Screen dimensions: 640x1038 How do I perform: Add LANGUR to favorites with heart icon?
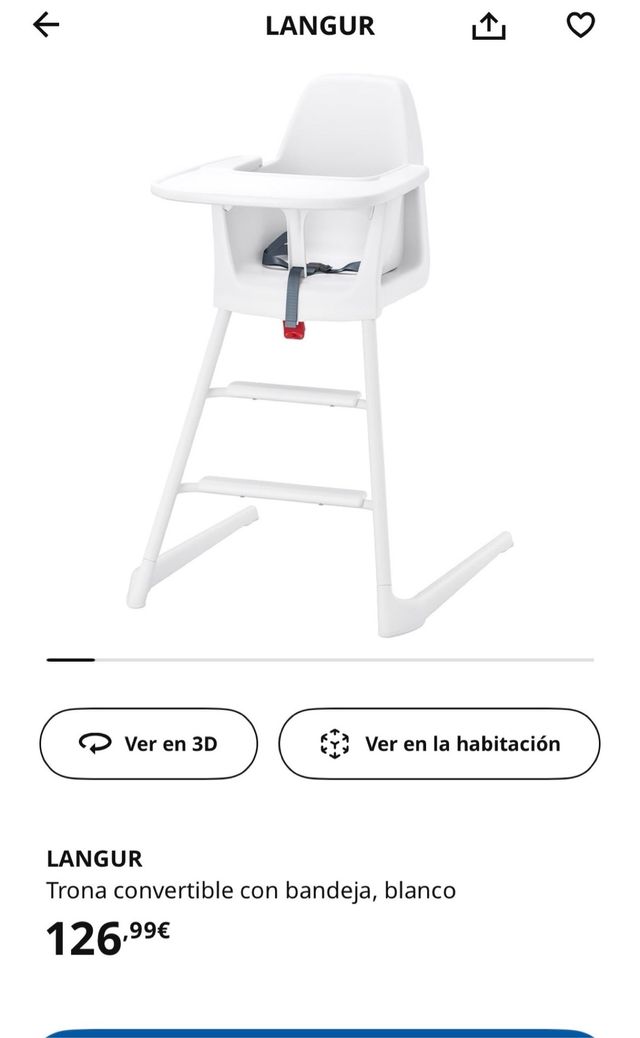click(580, 25)
